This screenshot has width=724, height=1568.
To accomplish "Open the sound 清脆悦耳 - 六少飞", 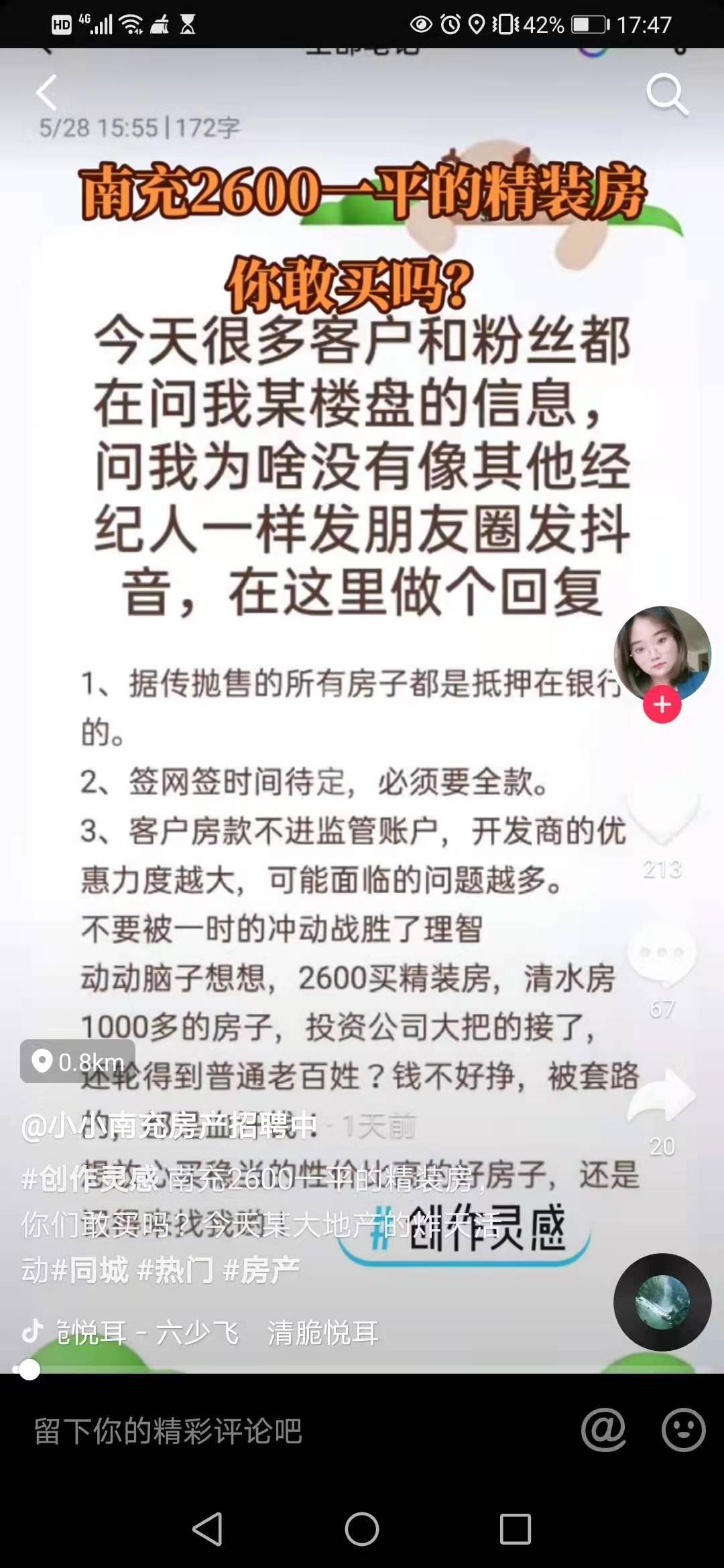I will tap(201, 1333).
